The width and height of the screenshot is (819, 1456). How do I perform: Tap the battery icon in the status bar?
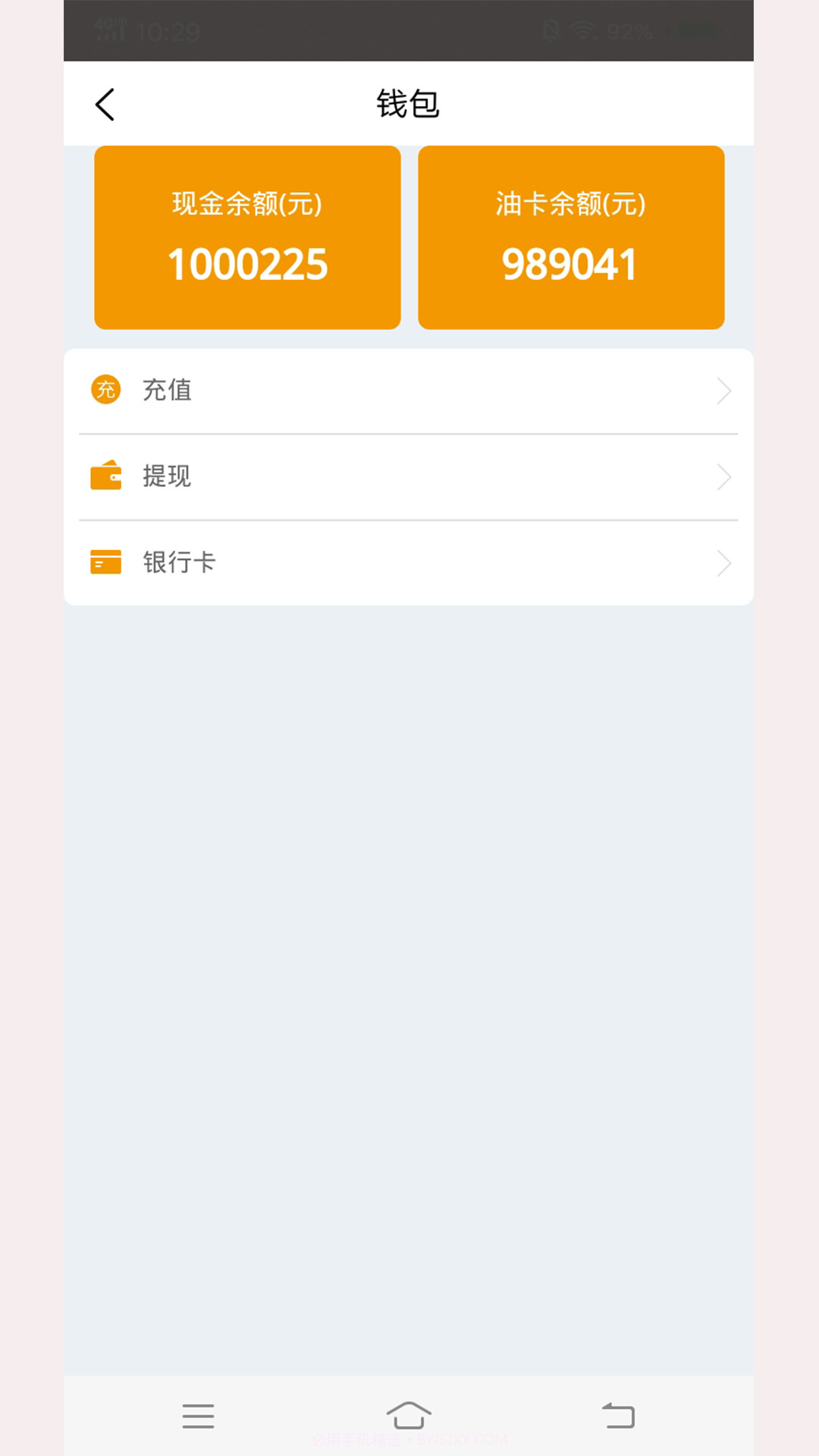[698, 30]
